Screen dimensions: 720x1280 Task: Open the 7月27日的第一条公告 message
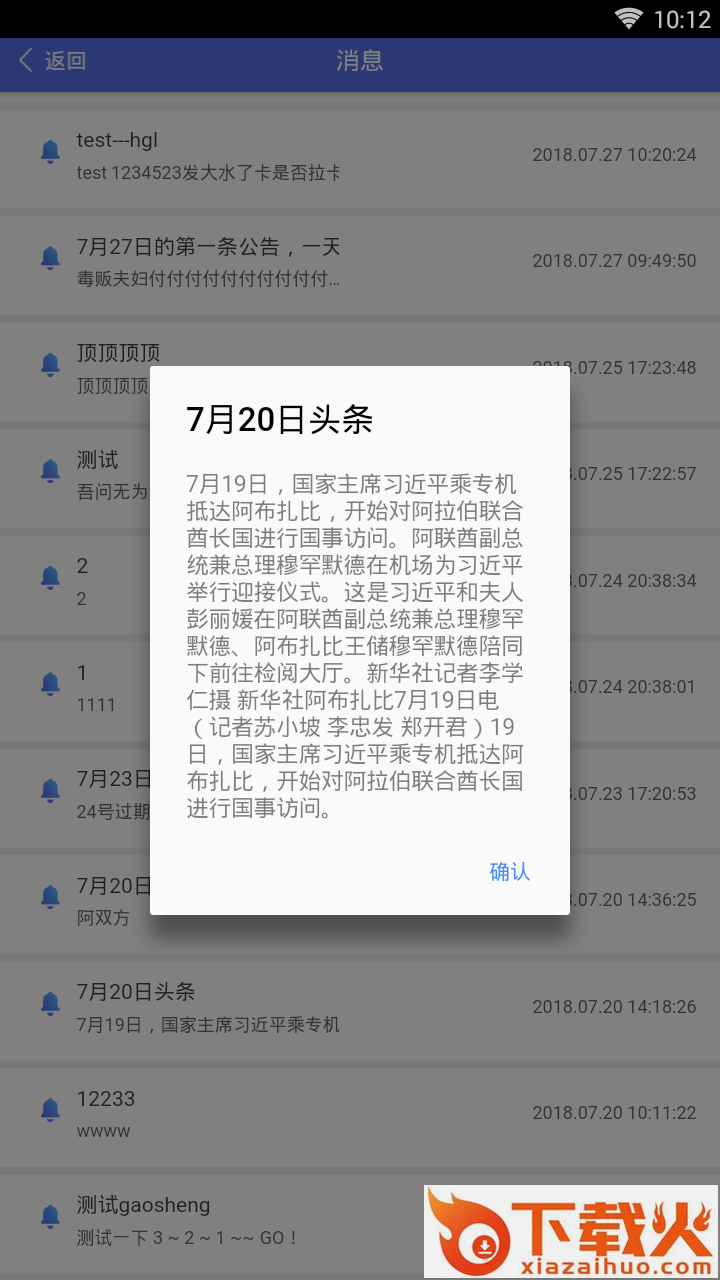[360, 261]
